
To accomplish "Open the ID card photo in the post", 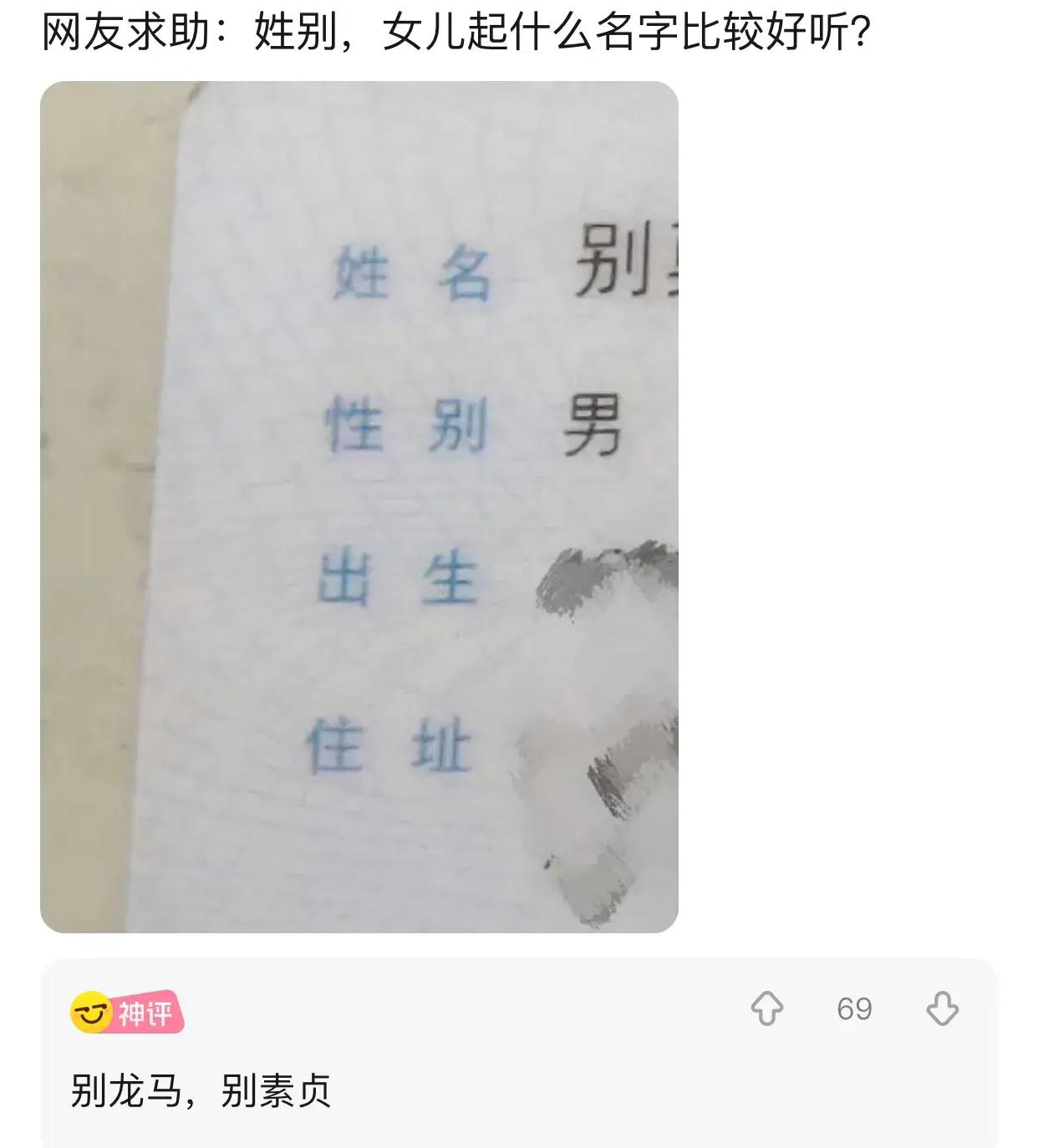I will (359, 506).
